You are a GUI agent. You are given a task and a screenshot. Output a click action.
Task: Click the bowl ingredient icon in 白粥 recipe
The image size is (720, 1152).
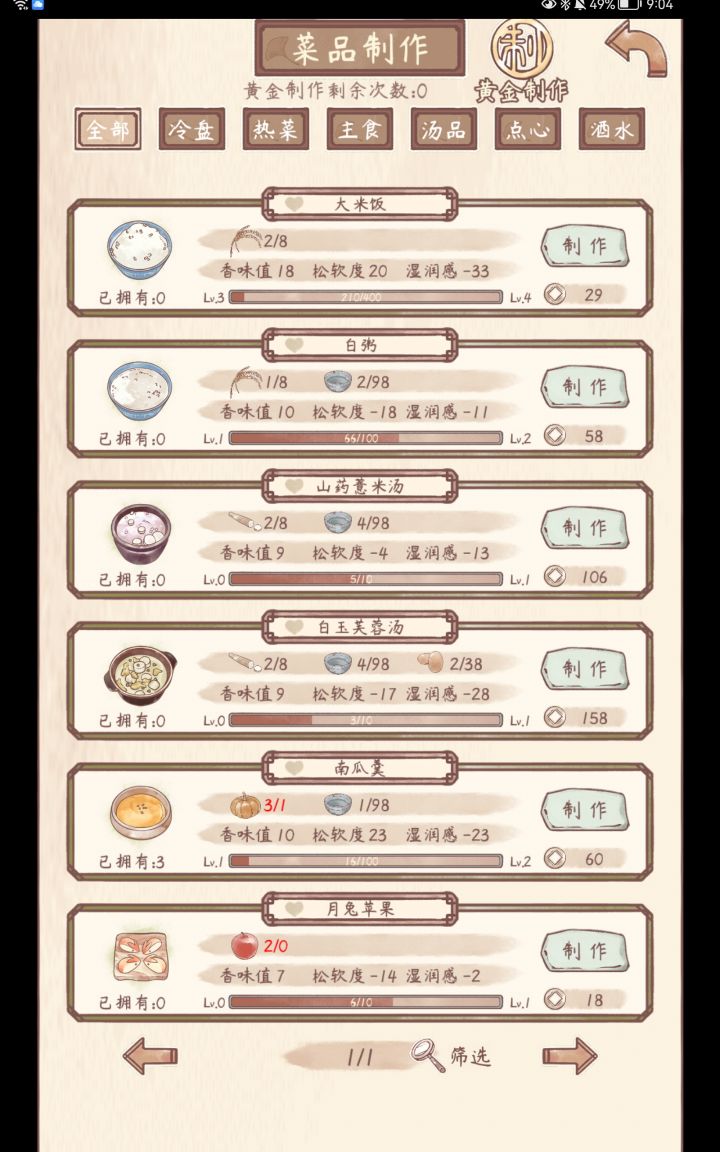tap(336, 381)
